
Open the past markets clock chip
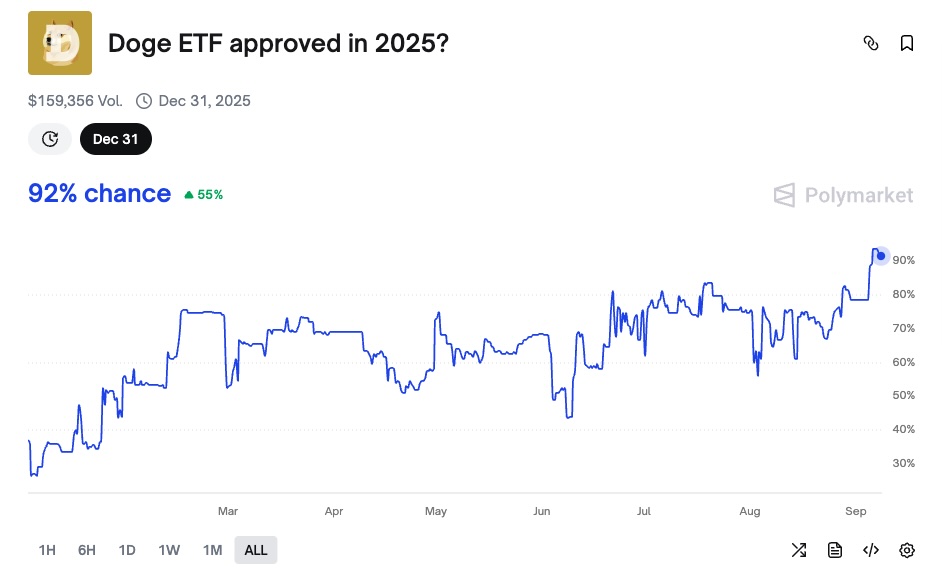[x=49, y=139]
